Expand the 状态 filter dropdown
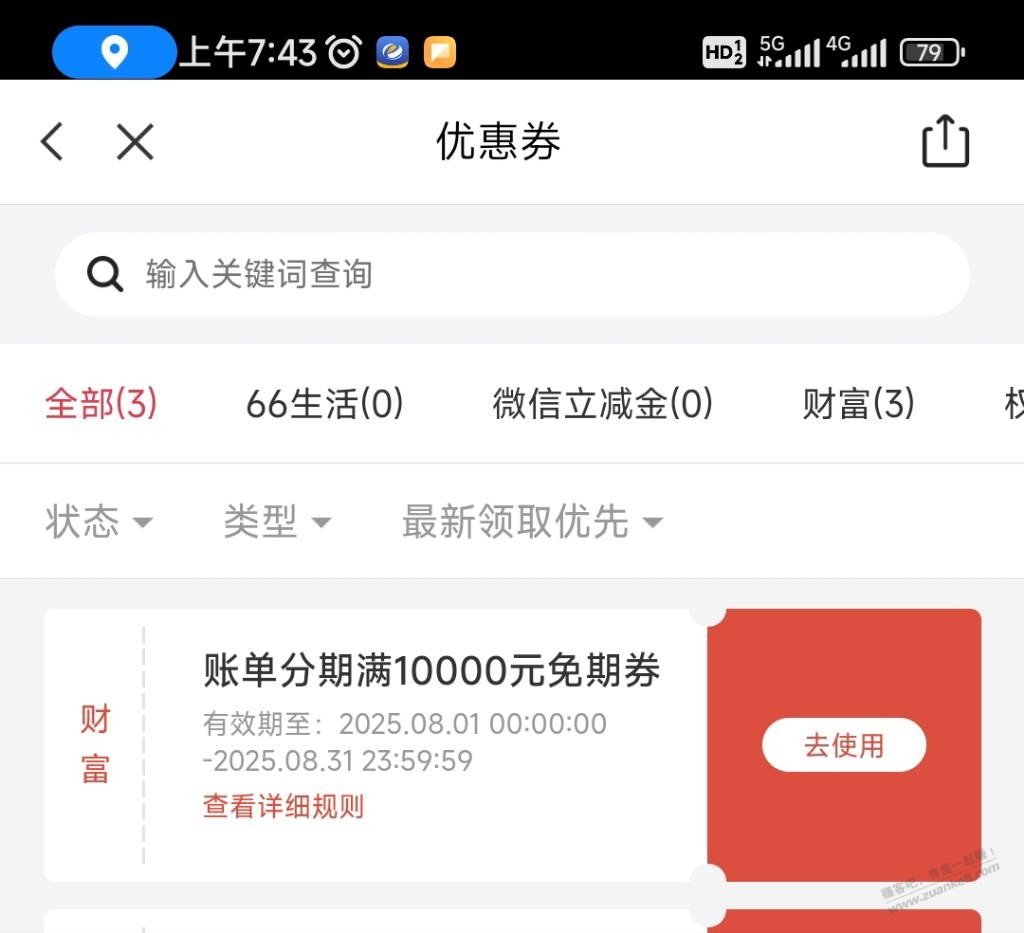1024x933 pixels. click(x=98, y=521)
